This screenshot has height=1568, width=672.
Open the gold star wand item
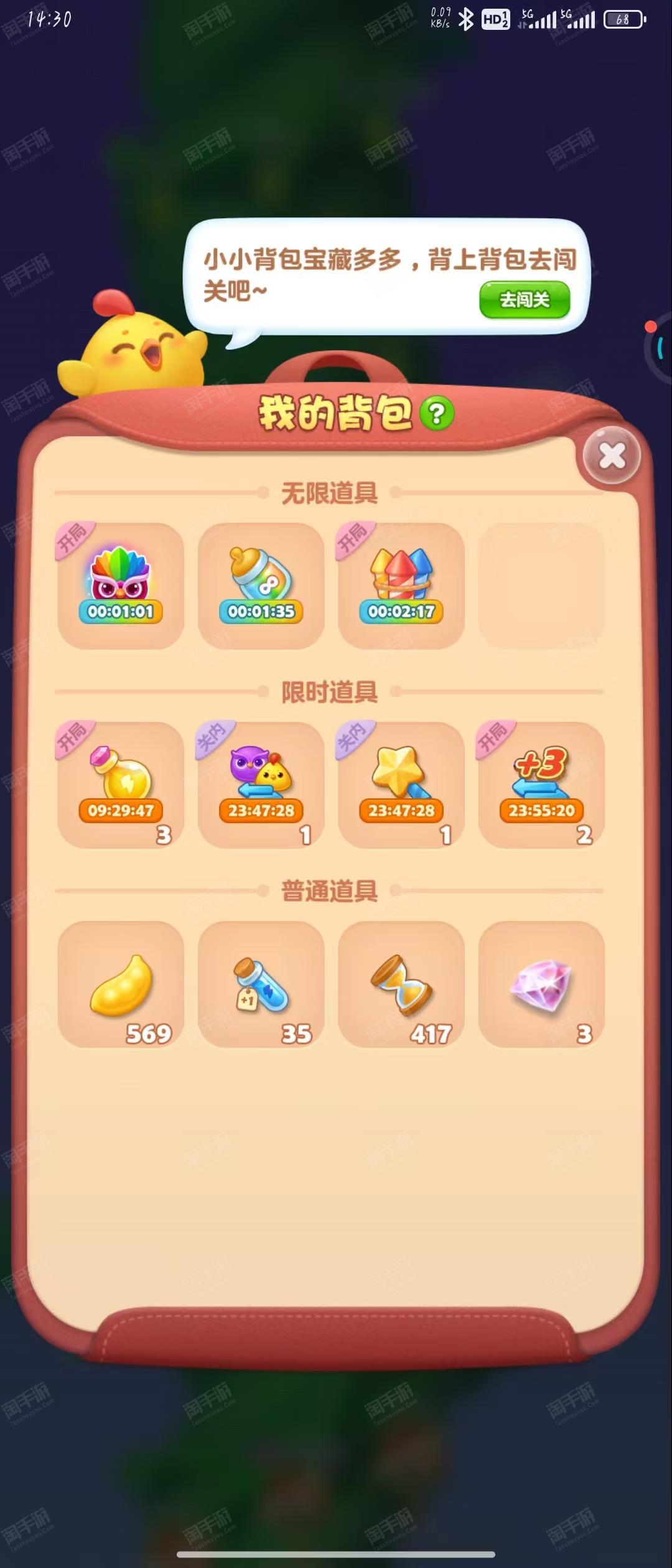pyautogui.click(x=401, y=785)
